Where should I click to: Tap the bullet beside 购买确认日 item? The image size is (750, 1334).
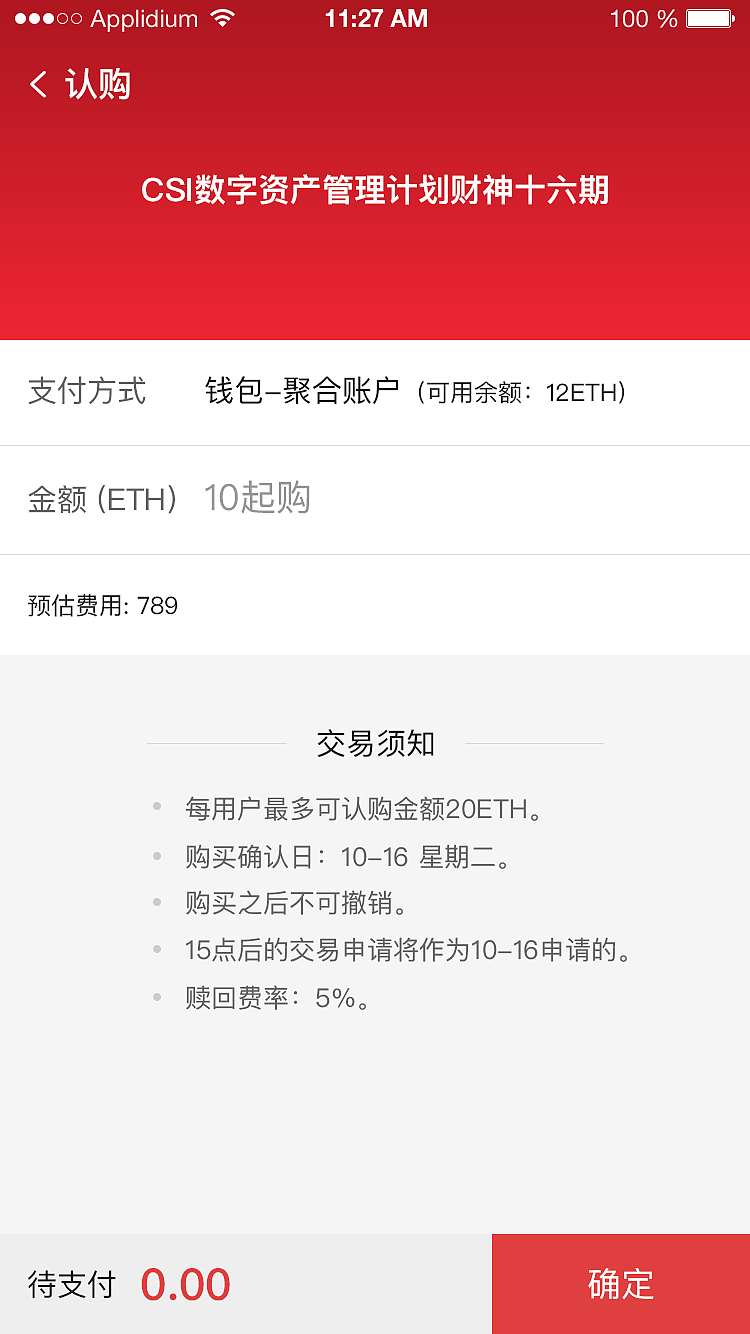[x=157, y=853]
